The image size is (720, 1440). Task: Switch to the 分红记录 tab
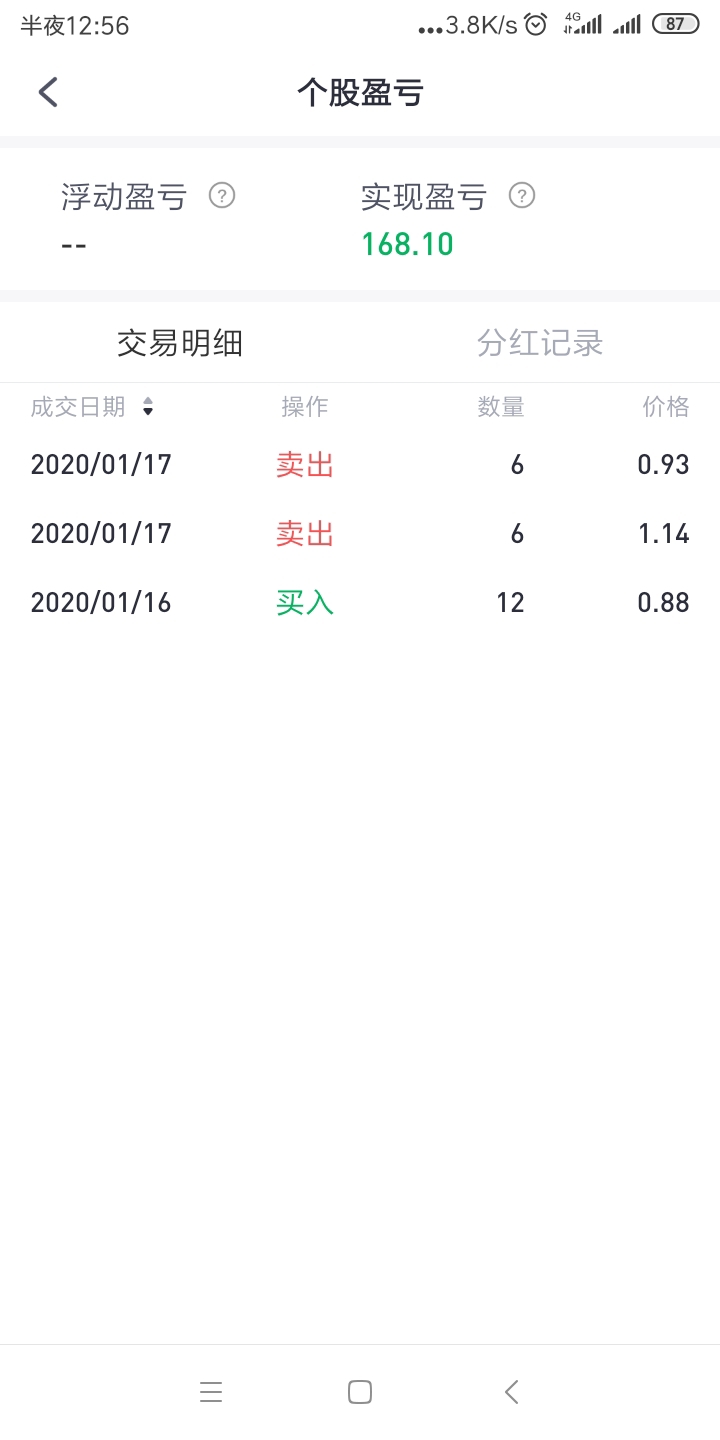(x=540, y=343)
